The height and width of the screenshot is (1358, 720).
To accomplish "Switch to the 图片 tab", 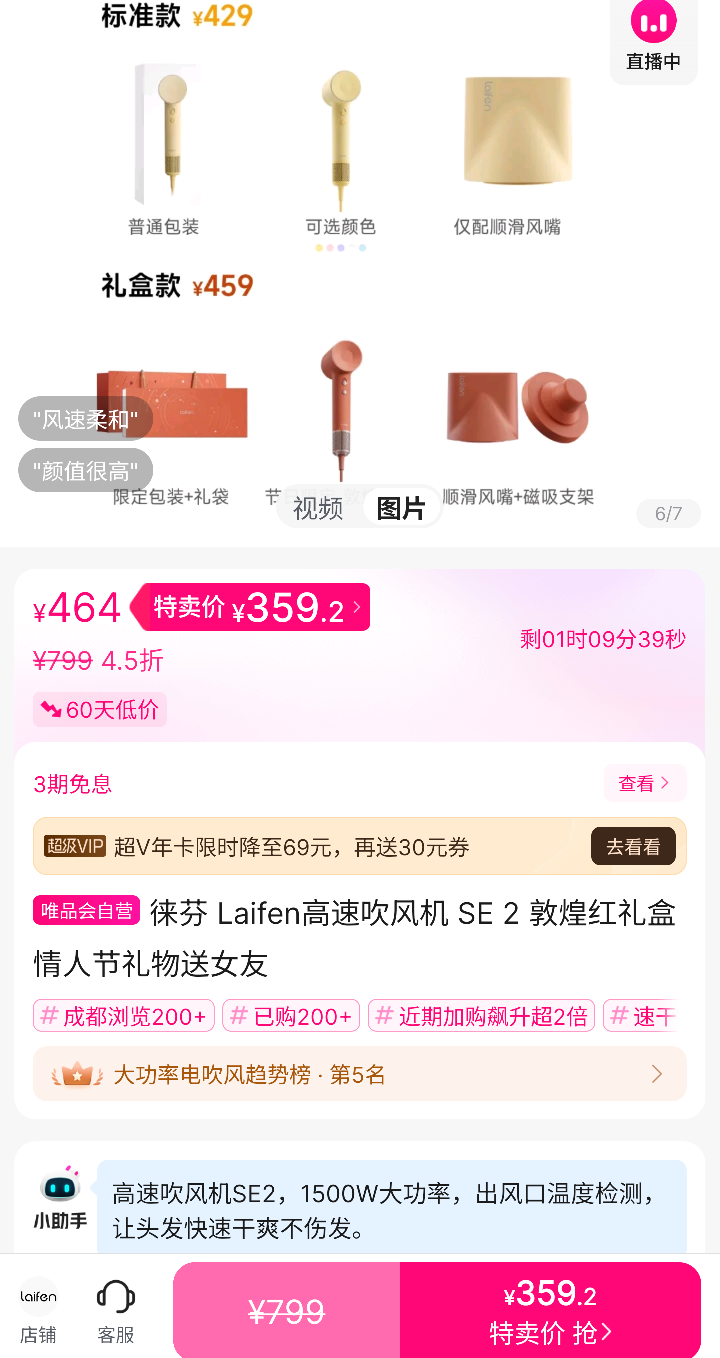I will (401, 508).
